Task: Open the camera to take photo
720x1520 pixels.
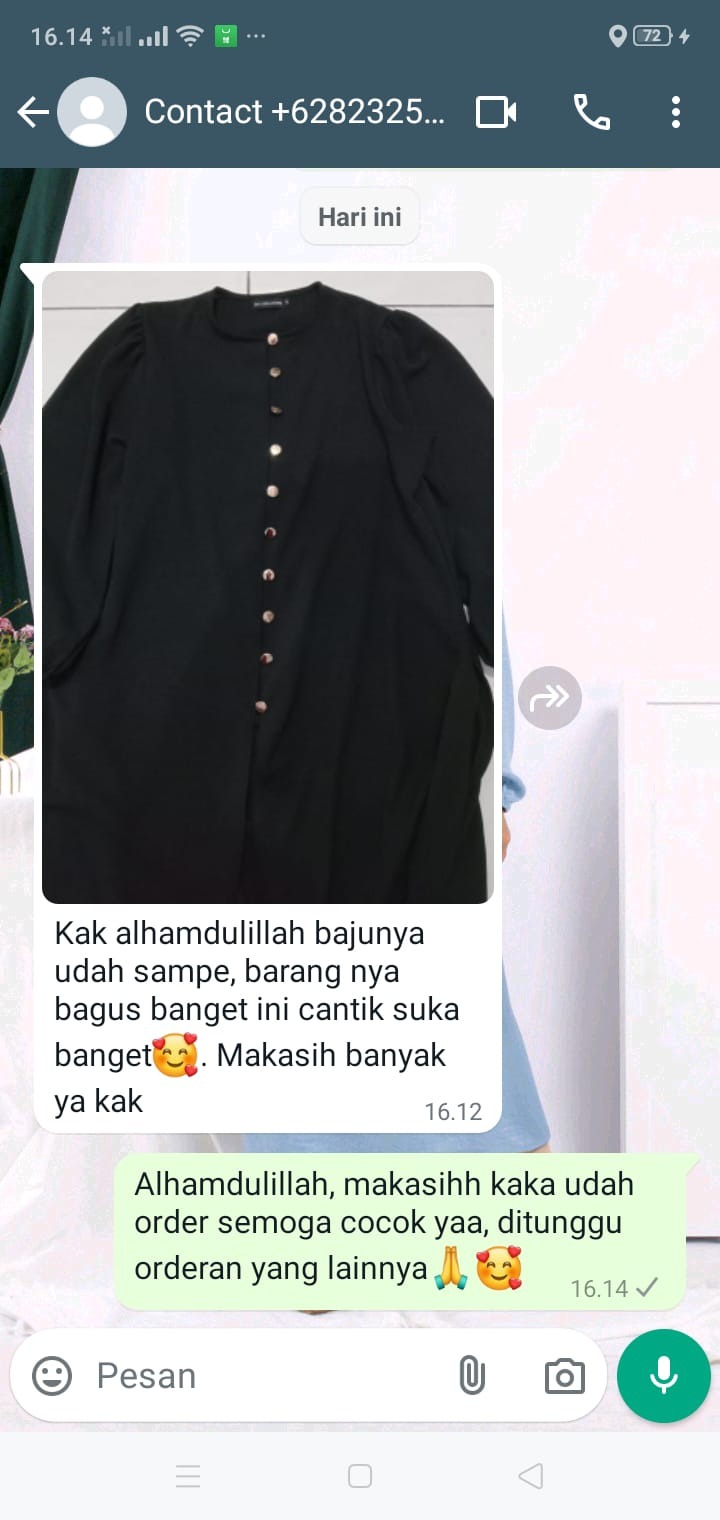Action: click(x=564, y=1376)
